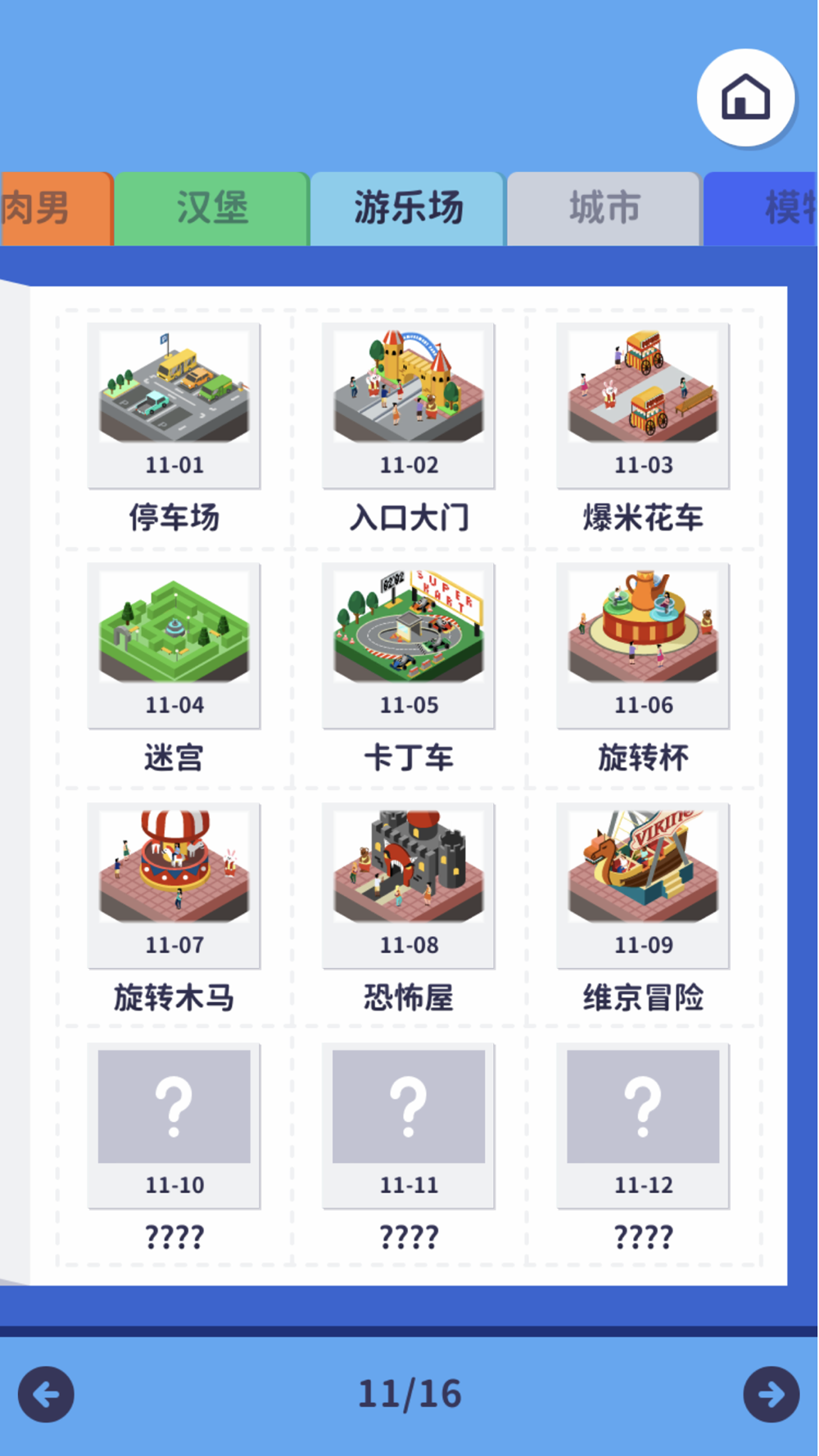The height and width of the screenshot is (1456, 819).
Task: Choose the 迷宫 level 11-04
Action: pos(174,645)
